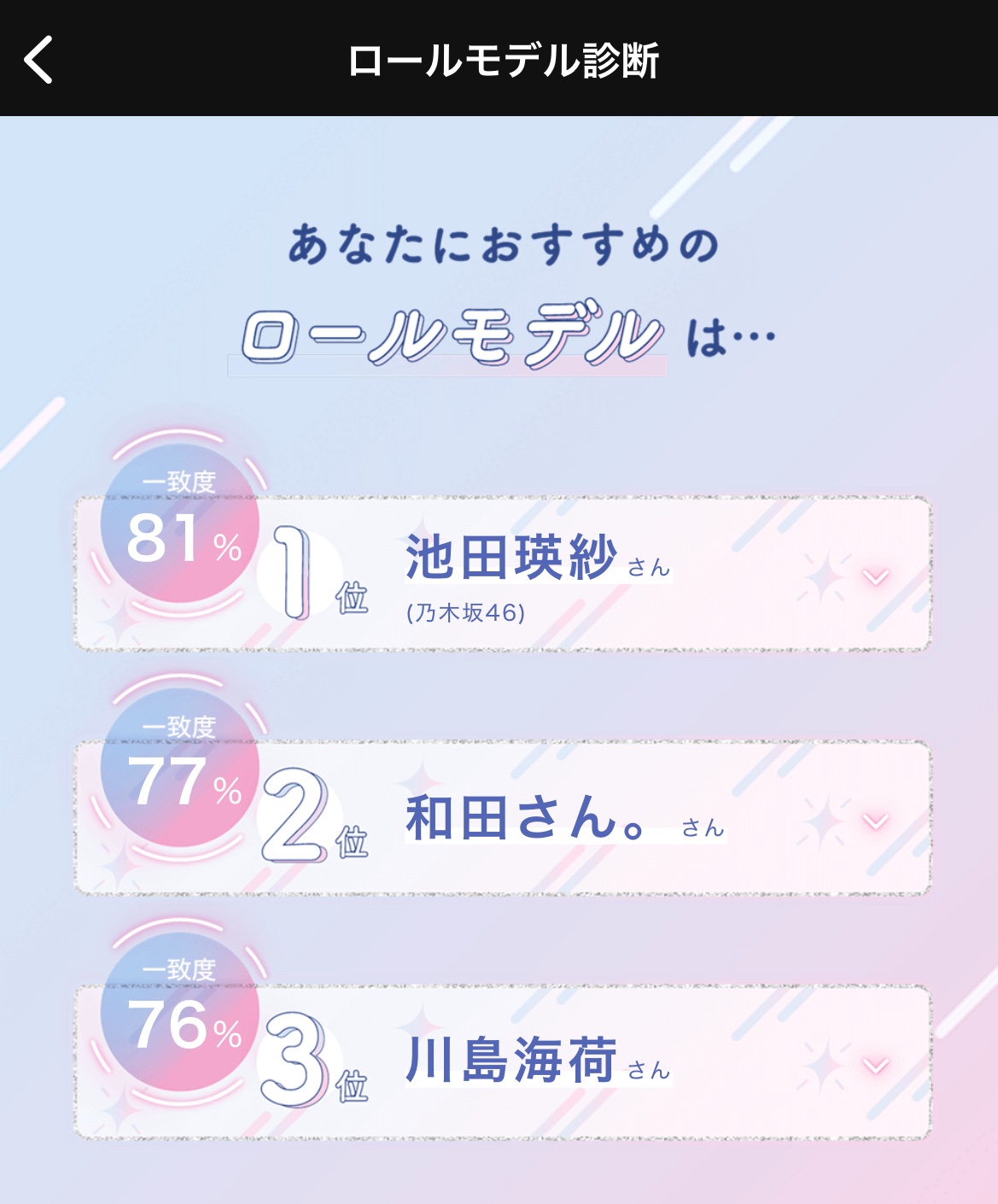Screen dimensions: 998x1204
Task: Tap the sparkle icon on 和田さん。's card
Action: point(820,820)
